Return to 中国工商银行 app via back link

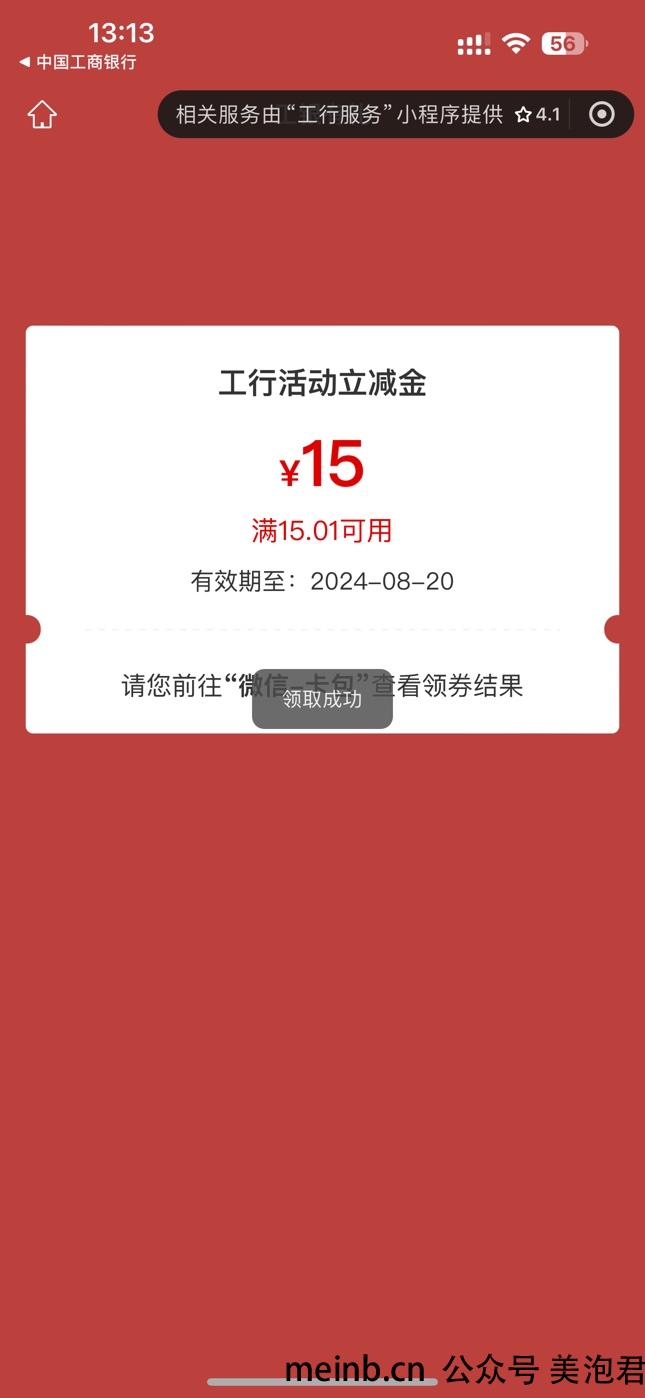(x=77, y=62)
